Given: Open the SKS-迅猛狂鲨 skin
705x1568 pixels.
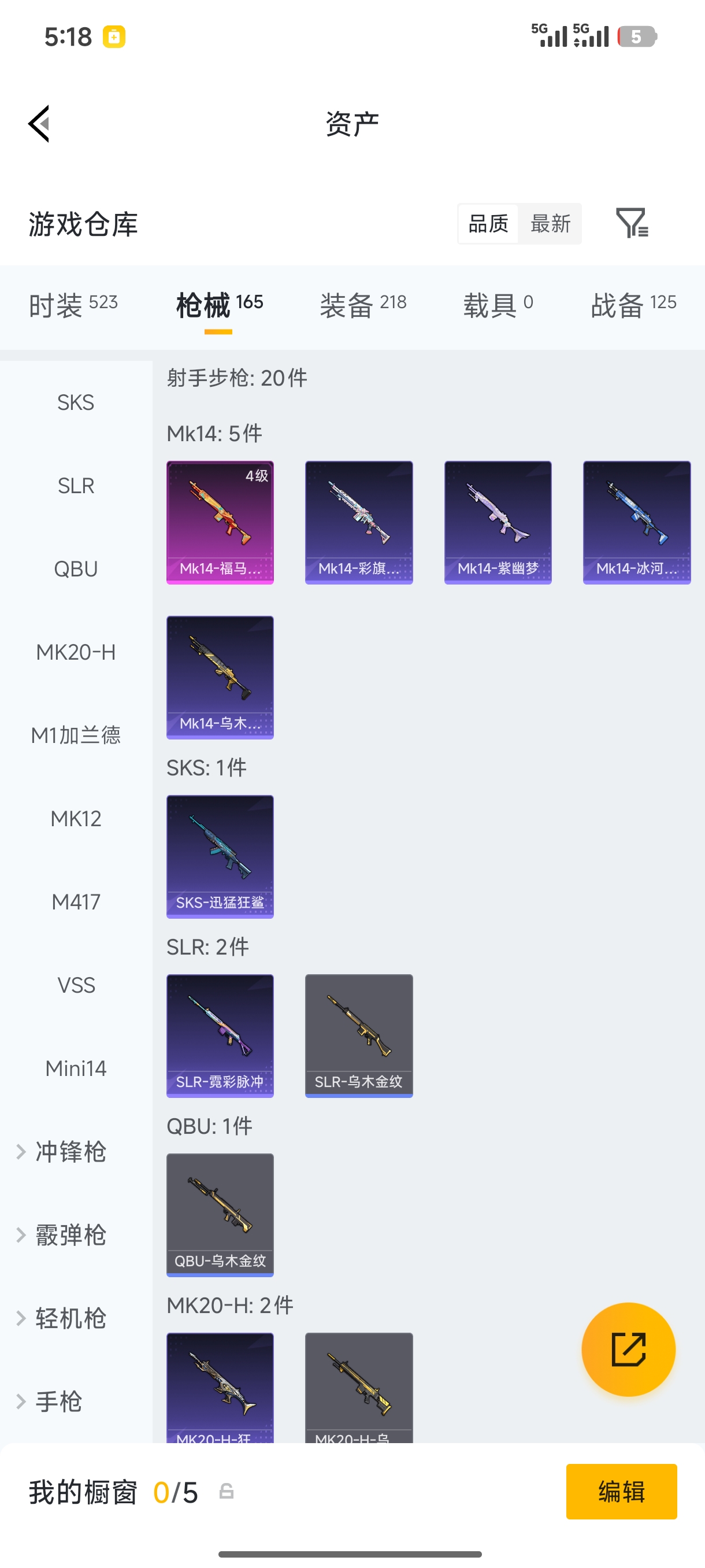Looking at the screenshot, I should [220, 856].
